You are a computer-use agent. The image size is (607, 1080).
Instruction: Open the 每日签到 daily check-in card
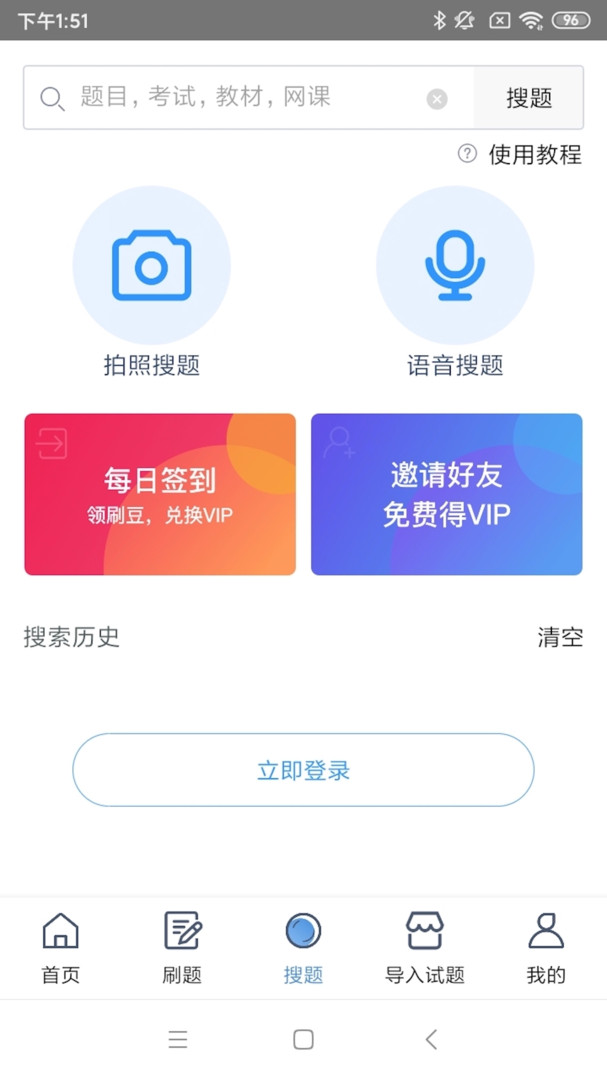[160, 494]
